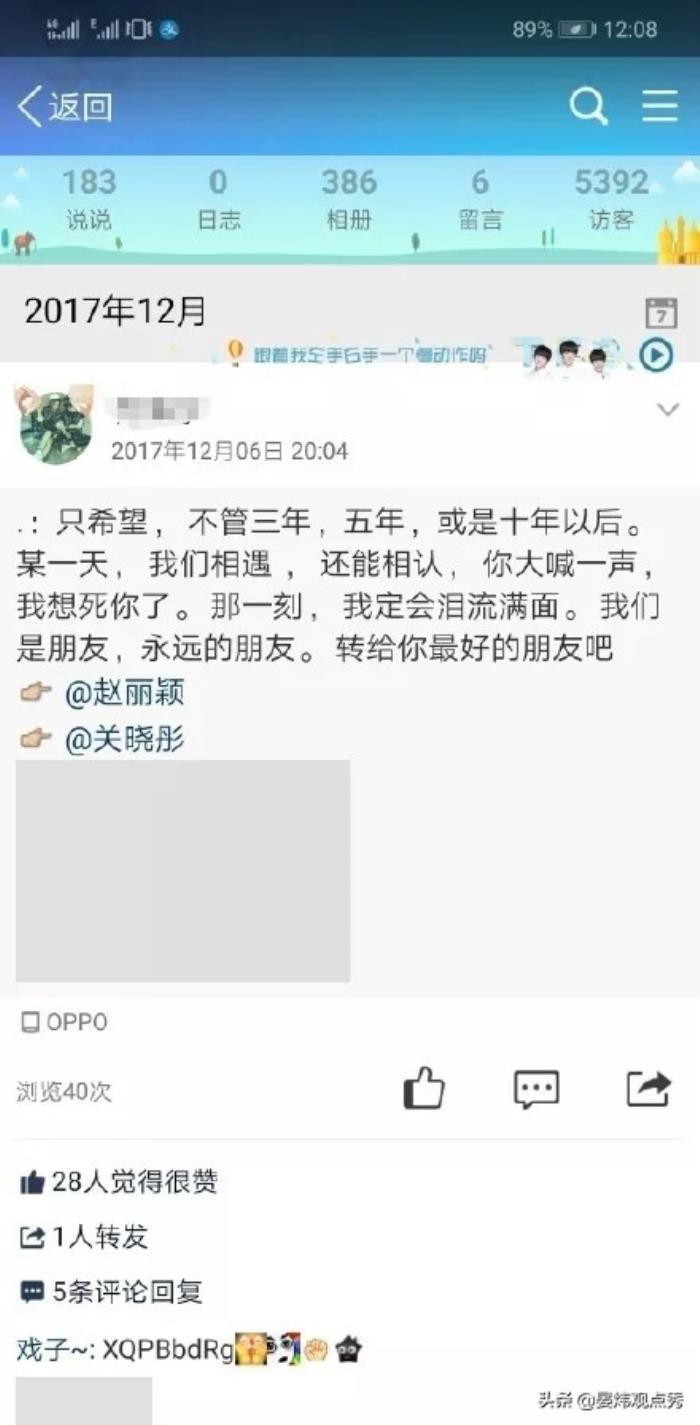
Task: Open the hamburger menu
Action: click(660, 106)
